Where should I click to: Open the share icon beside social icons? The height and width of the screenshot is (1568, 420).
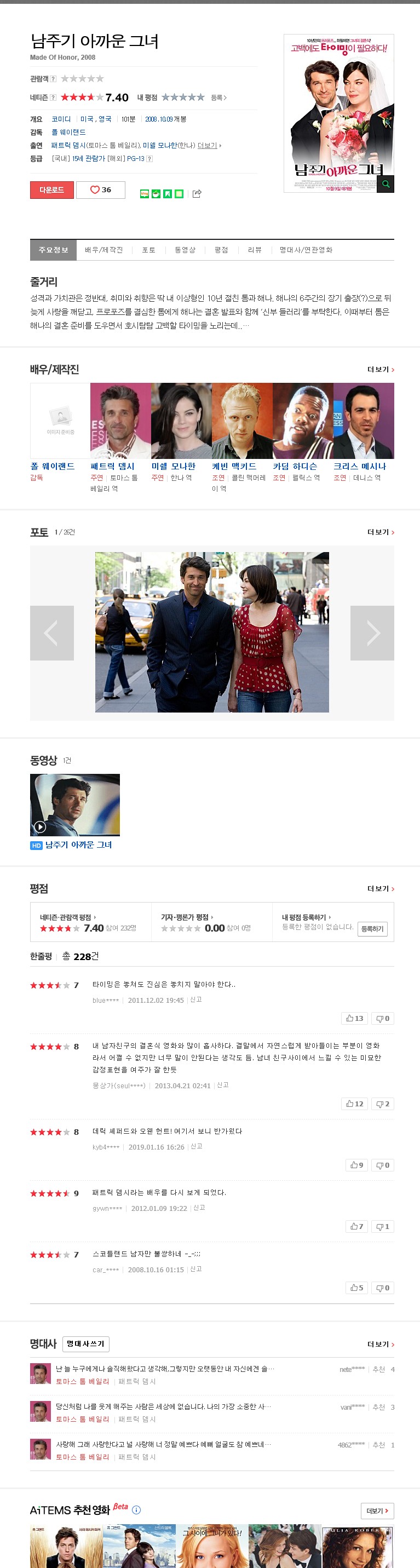click(x=197, y=193)
